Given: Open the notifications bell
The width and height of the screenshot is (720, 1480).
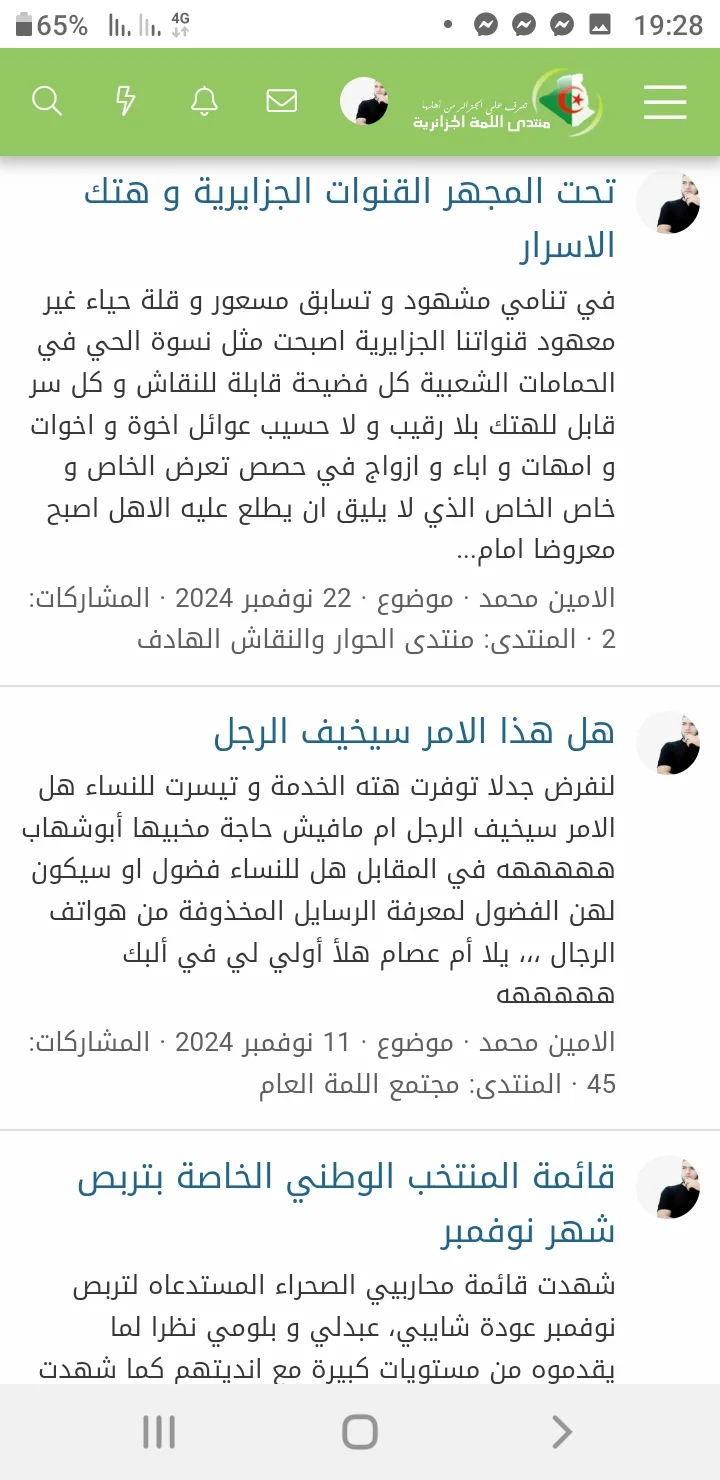Looking at the screenshot, I should [x=204, y=101].
